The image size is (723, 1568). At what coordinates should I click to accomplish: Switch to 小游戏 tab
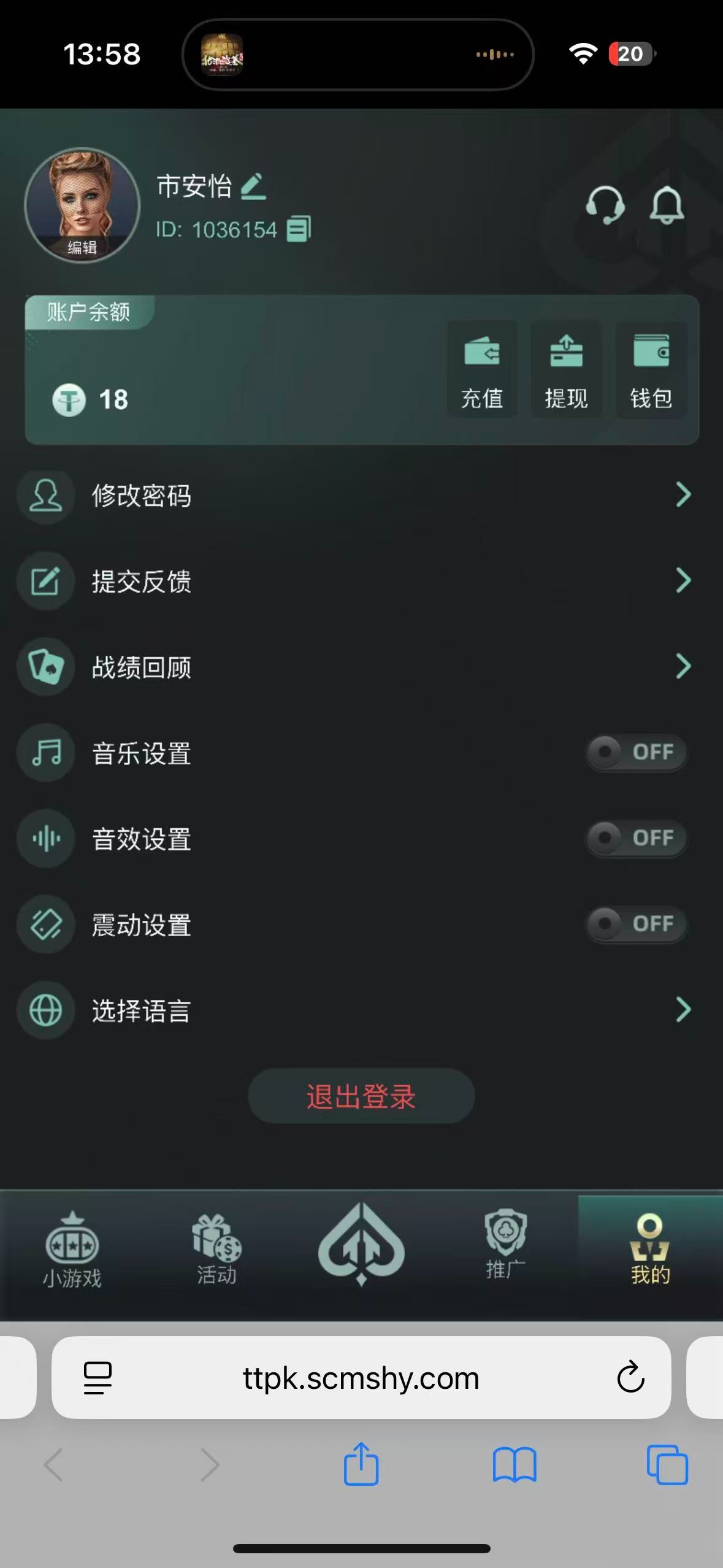click(72, 1250)
